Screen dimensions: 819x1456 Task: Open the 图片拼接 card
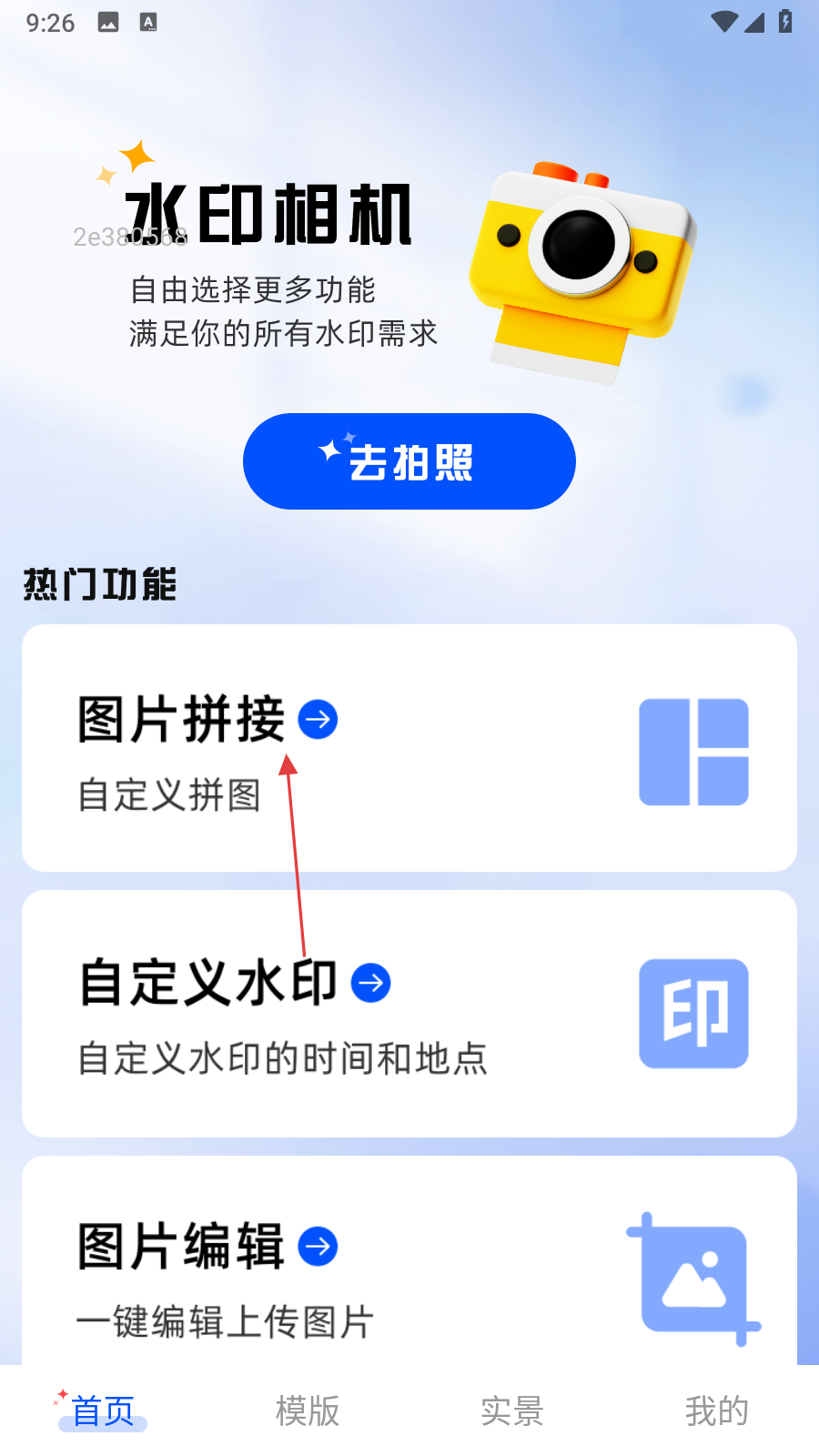click(x=409, y=748)
